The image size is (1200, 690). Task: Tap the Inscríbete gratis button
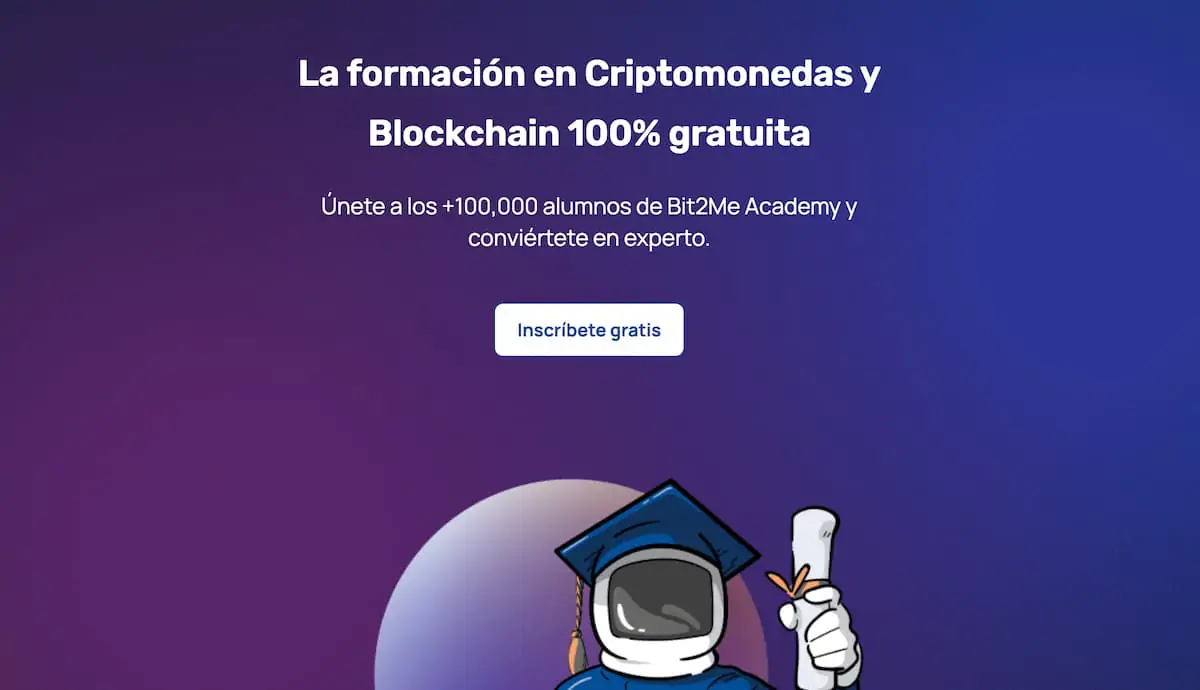(589, 330)
